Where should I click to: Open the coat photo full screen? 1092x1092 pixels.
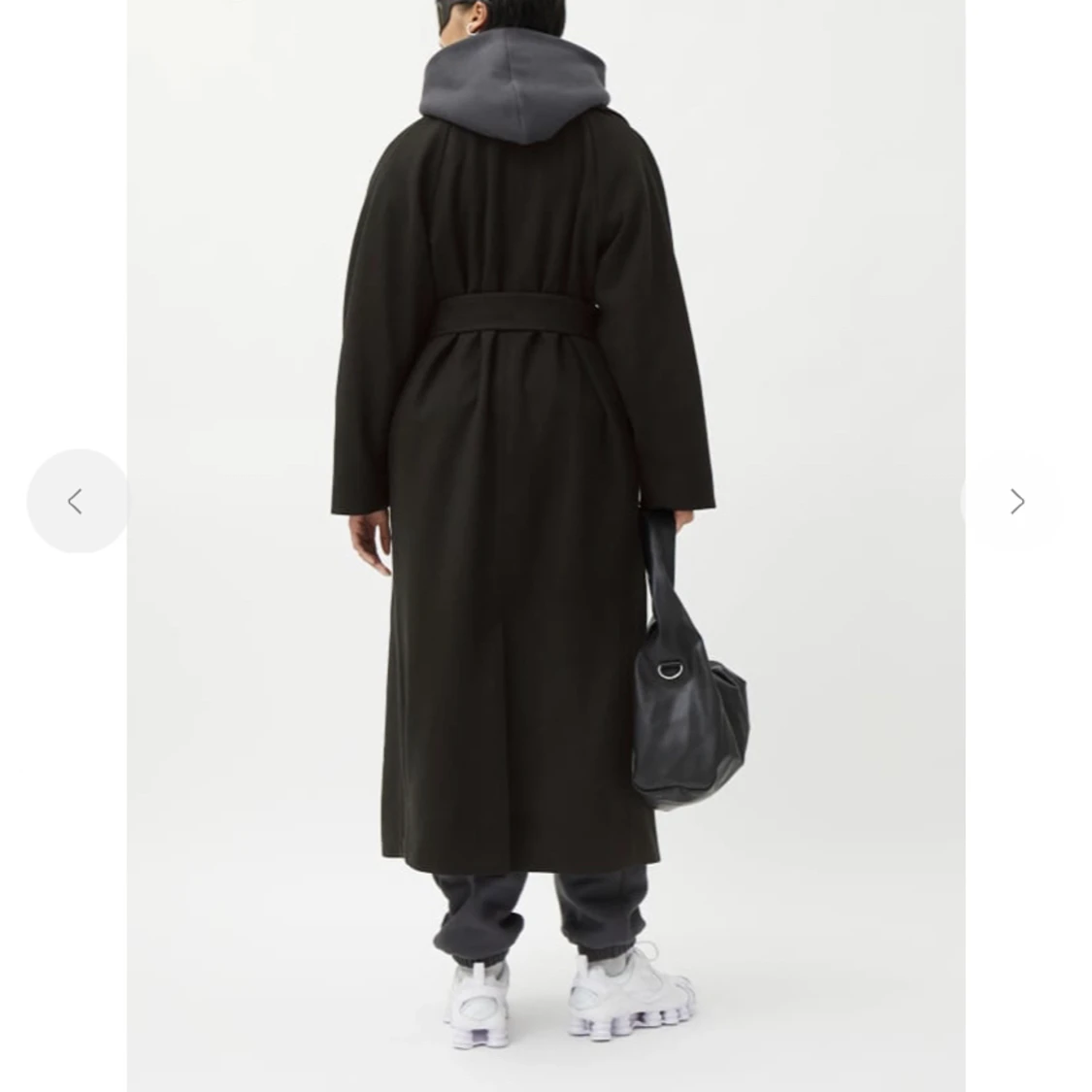546,546
